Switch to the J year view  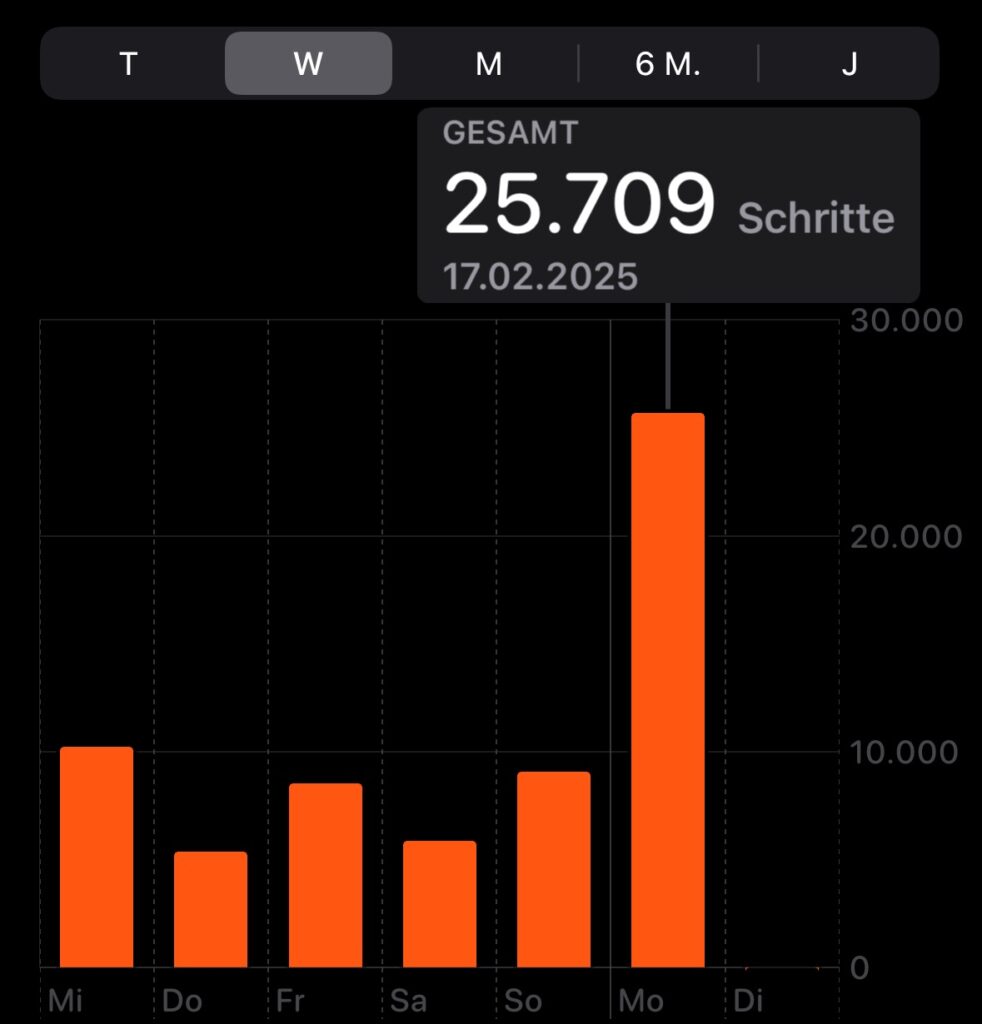[x=849, y=64]
